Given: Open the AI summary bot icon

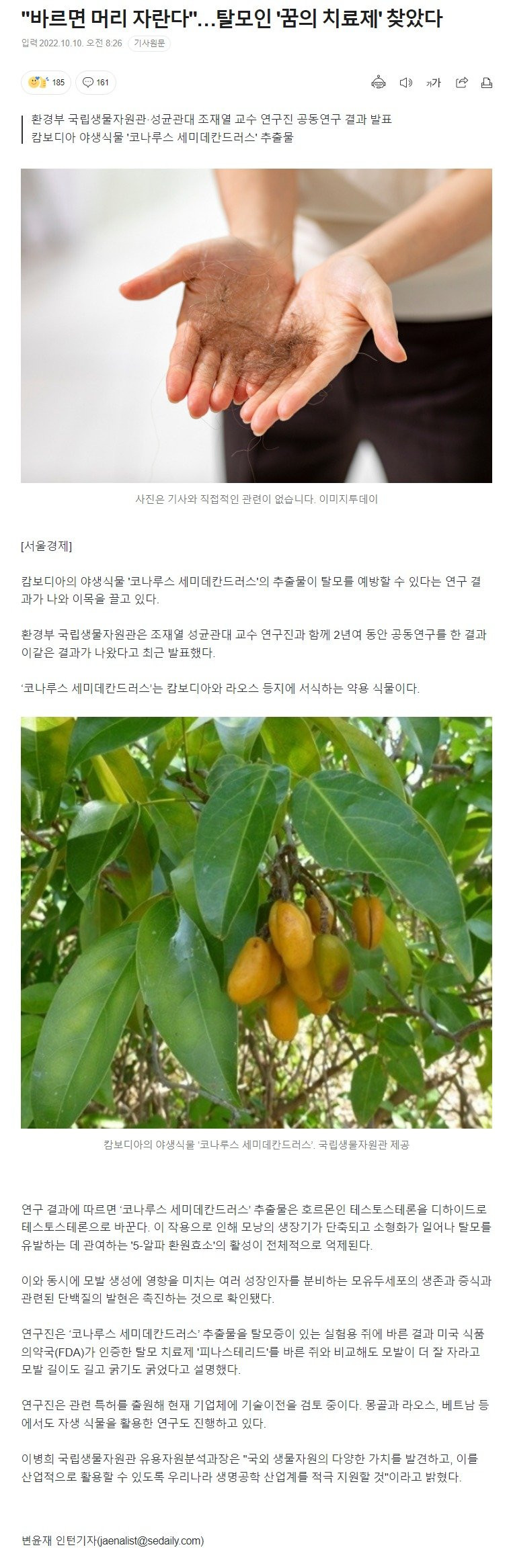Looking at the screenshot, I should 379,83.
